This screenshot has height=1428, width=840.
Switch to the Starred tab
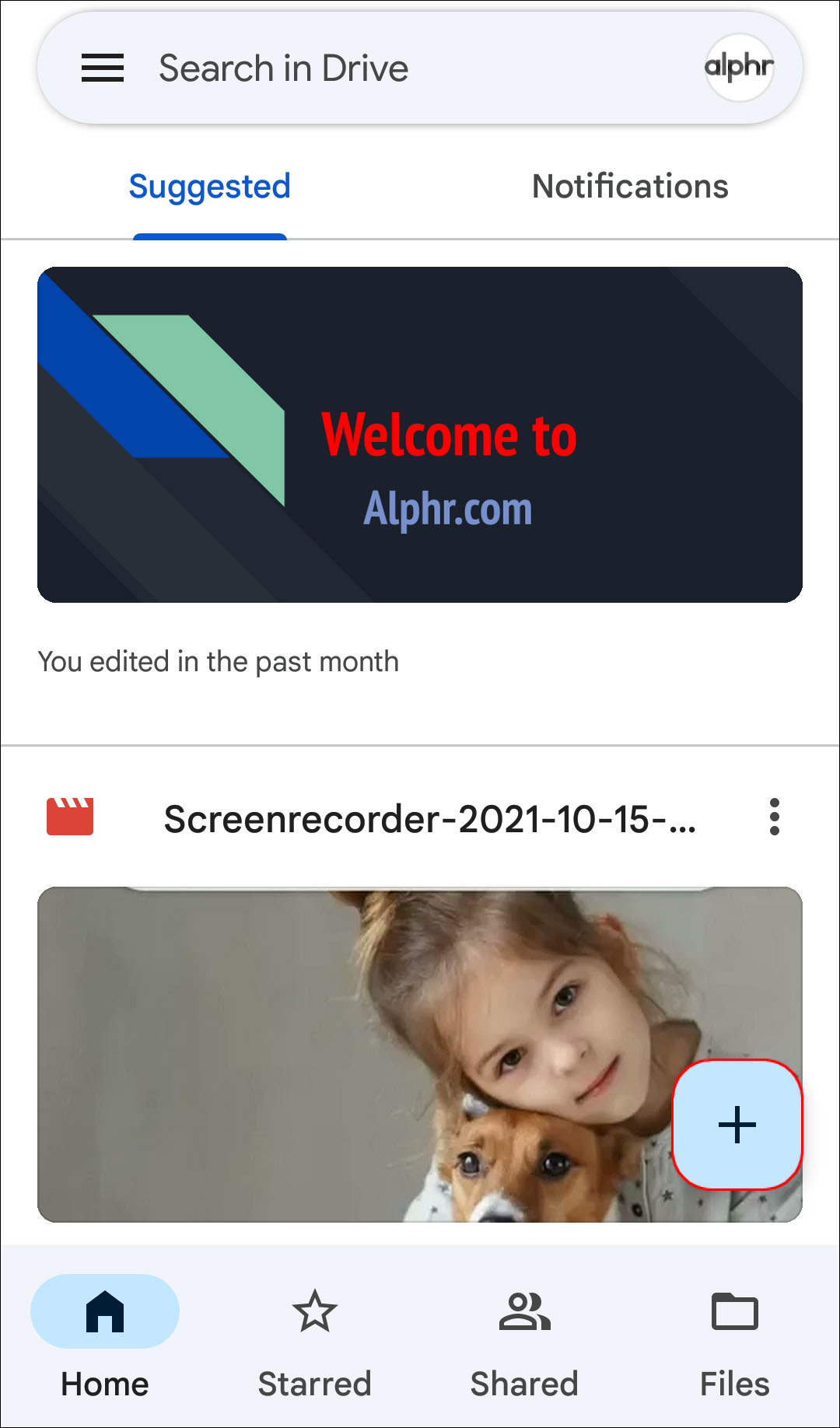(315, 1338)
